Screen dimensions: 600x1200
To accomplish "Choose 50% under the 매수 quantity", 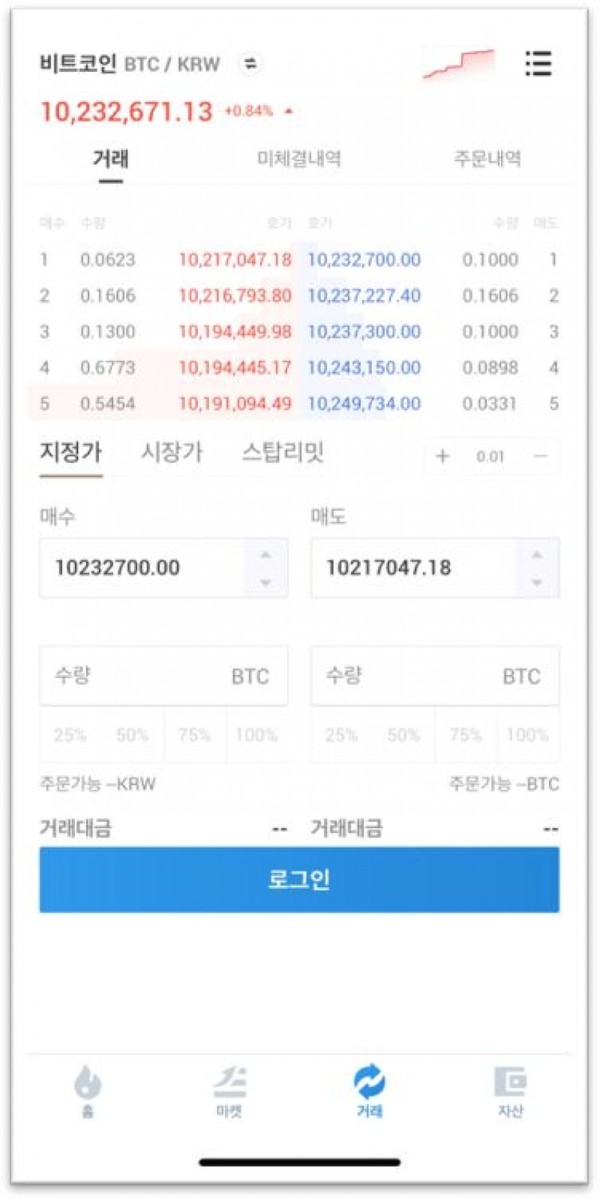I will coord(132,735).
